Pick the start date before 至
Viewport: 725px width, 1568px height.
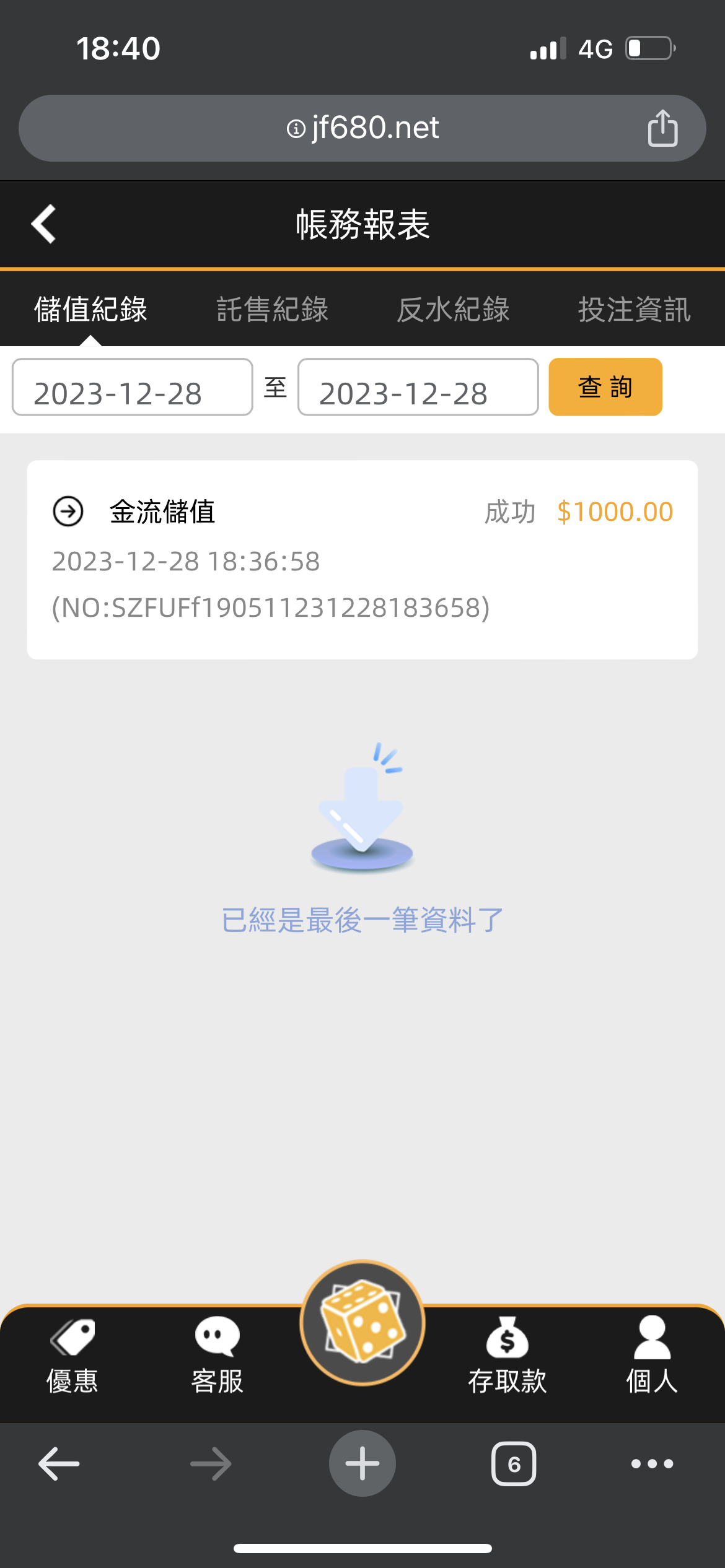click(x=133, y=388)
